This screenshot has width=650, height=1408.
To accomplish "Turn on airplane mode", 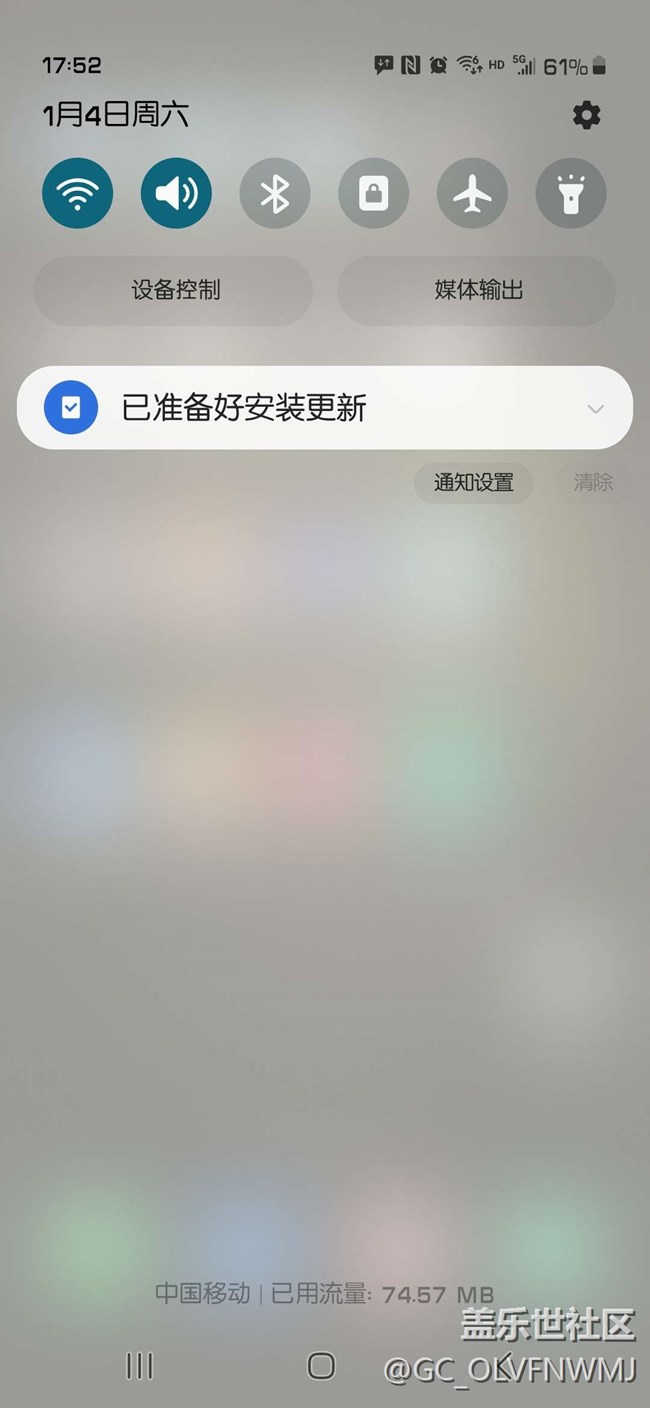I will 472,193.
